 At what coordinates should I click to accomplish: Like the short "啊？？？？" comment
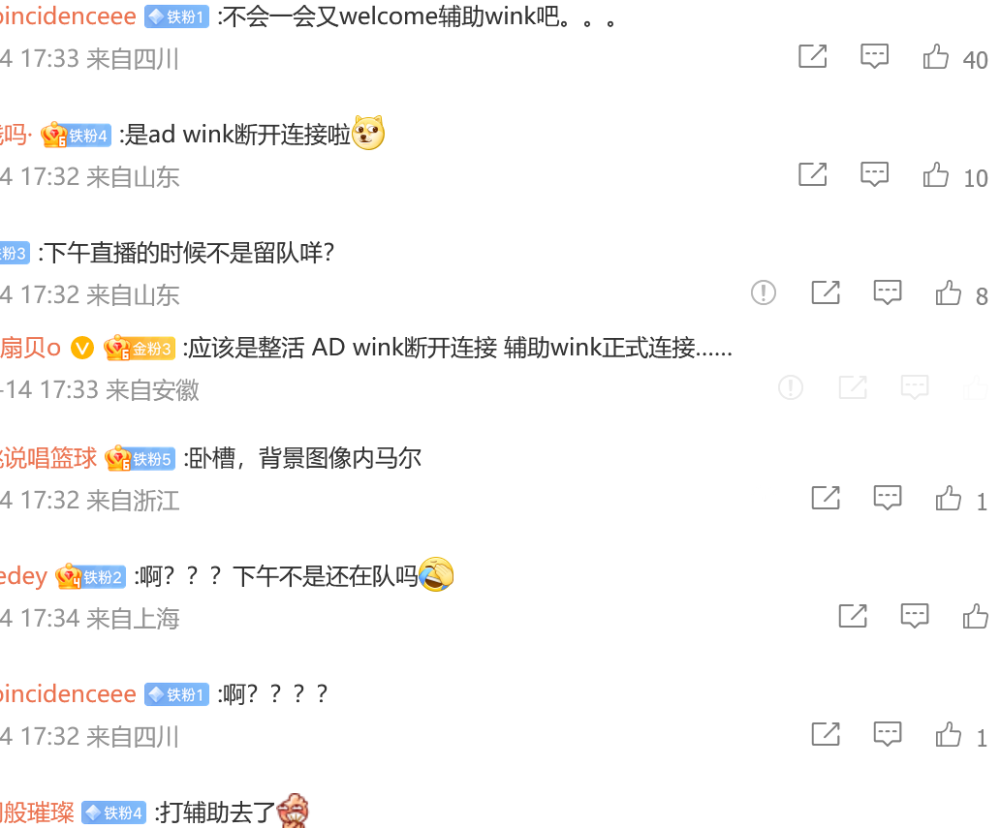pos(948,735)
